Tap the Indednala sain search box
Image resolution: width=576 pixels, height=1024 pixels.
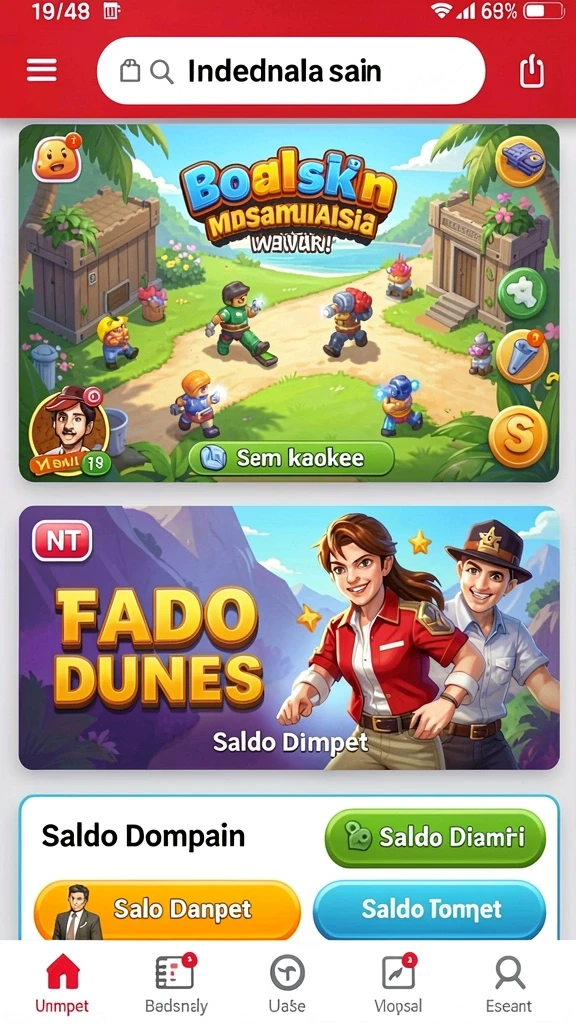point(291,71)
